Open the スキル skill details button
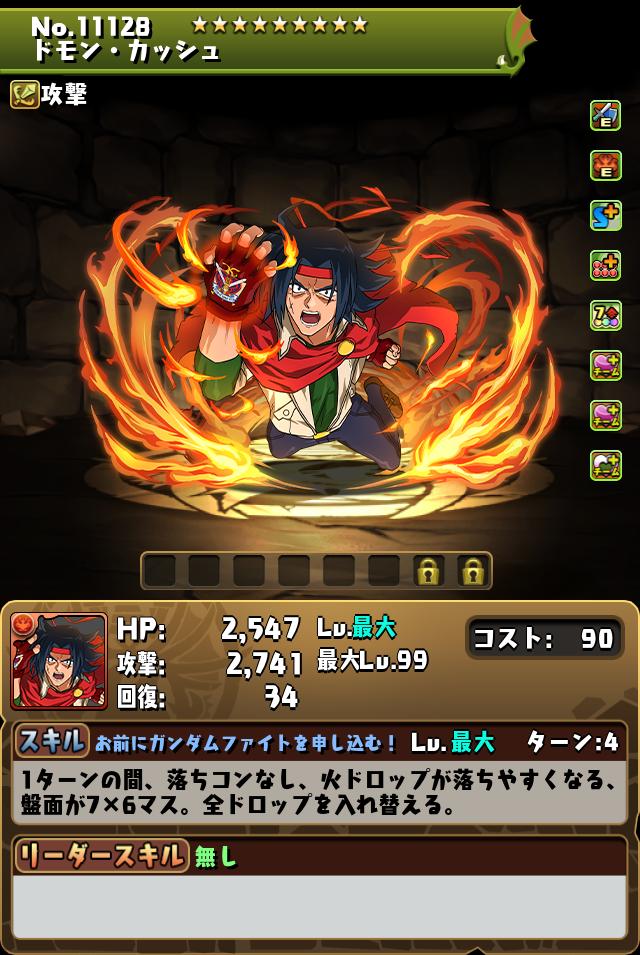The height and width of the screenshot is (955, 640). tap(51, 741)
